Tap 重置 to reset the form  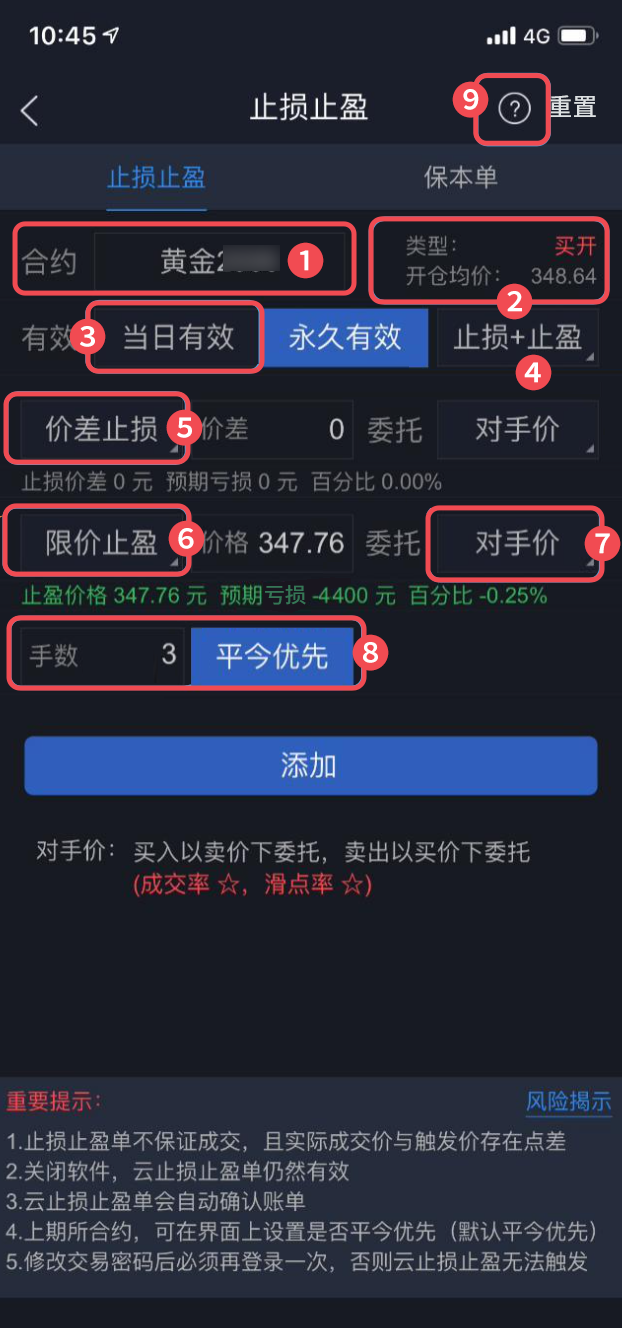point(574,108)
